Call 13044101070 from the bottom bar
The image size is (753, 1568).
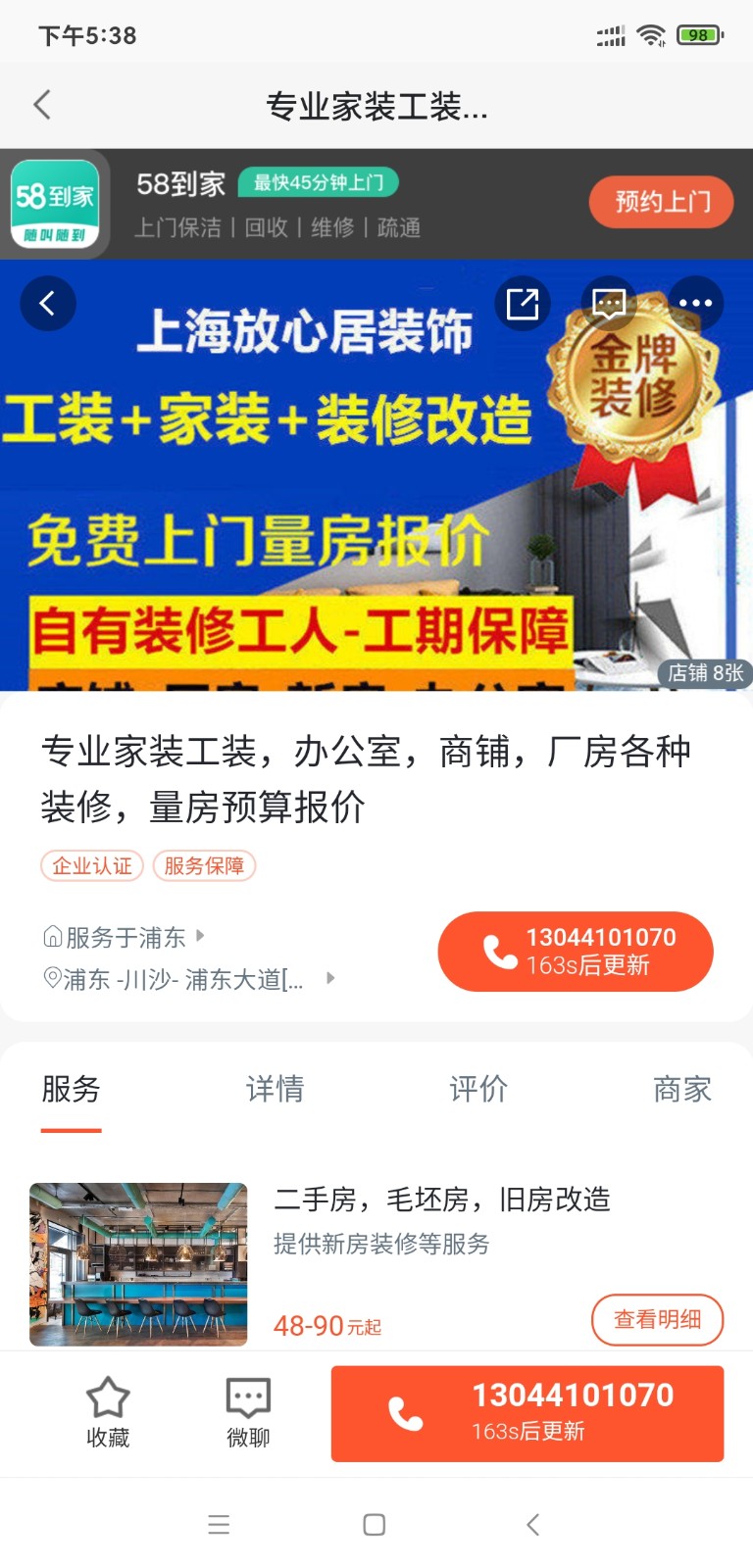click(527, 1413)
